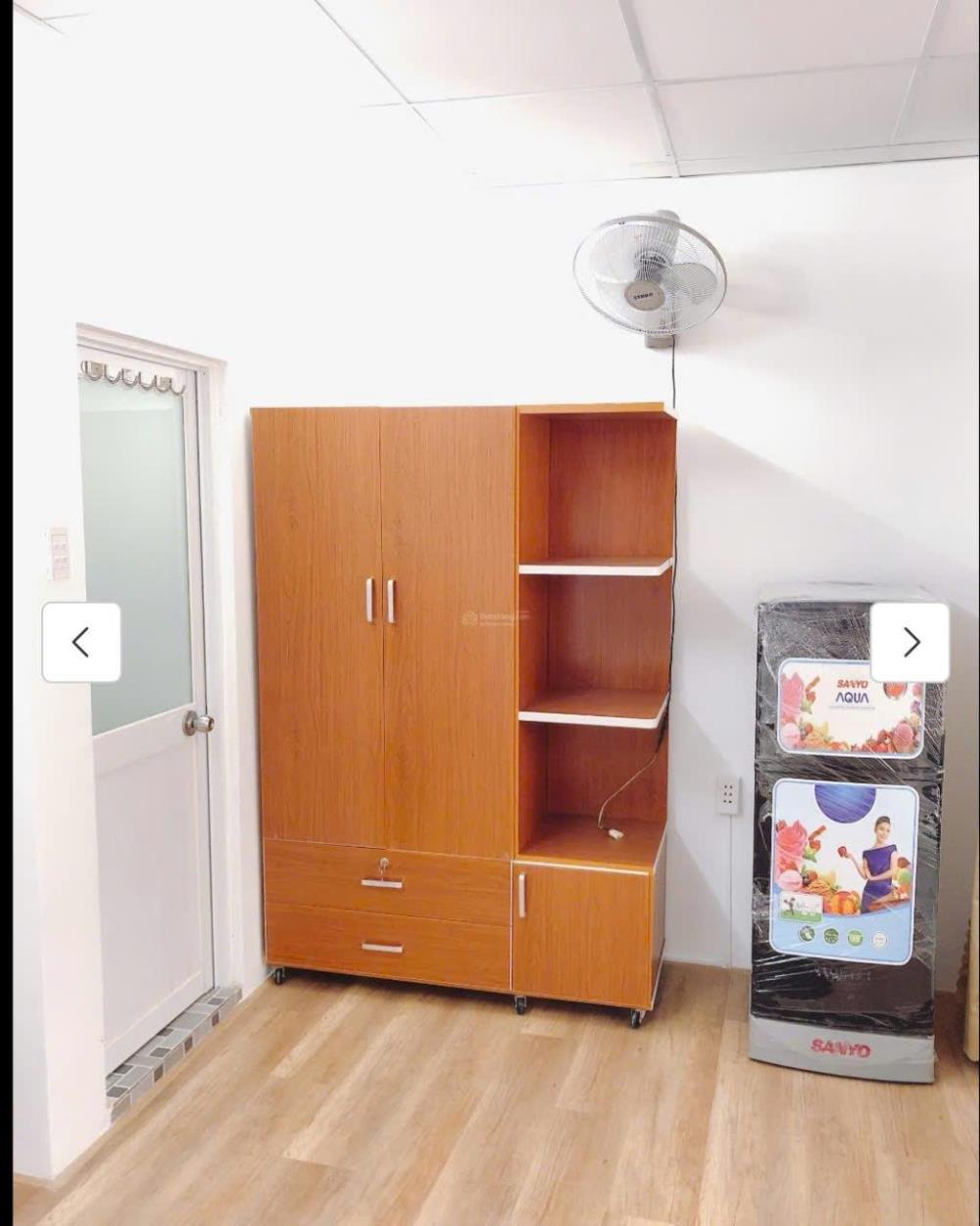Show the next photo
Viewport: 980px width, 1226px height.
(x=909, y=642)
